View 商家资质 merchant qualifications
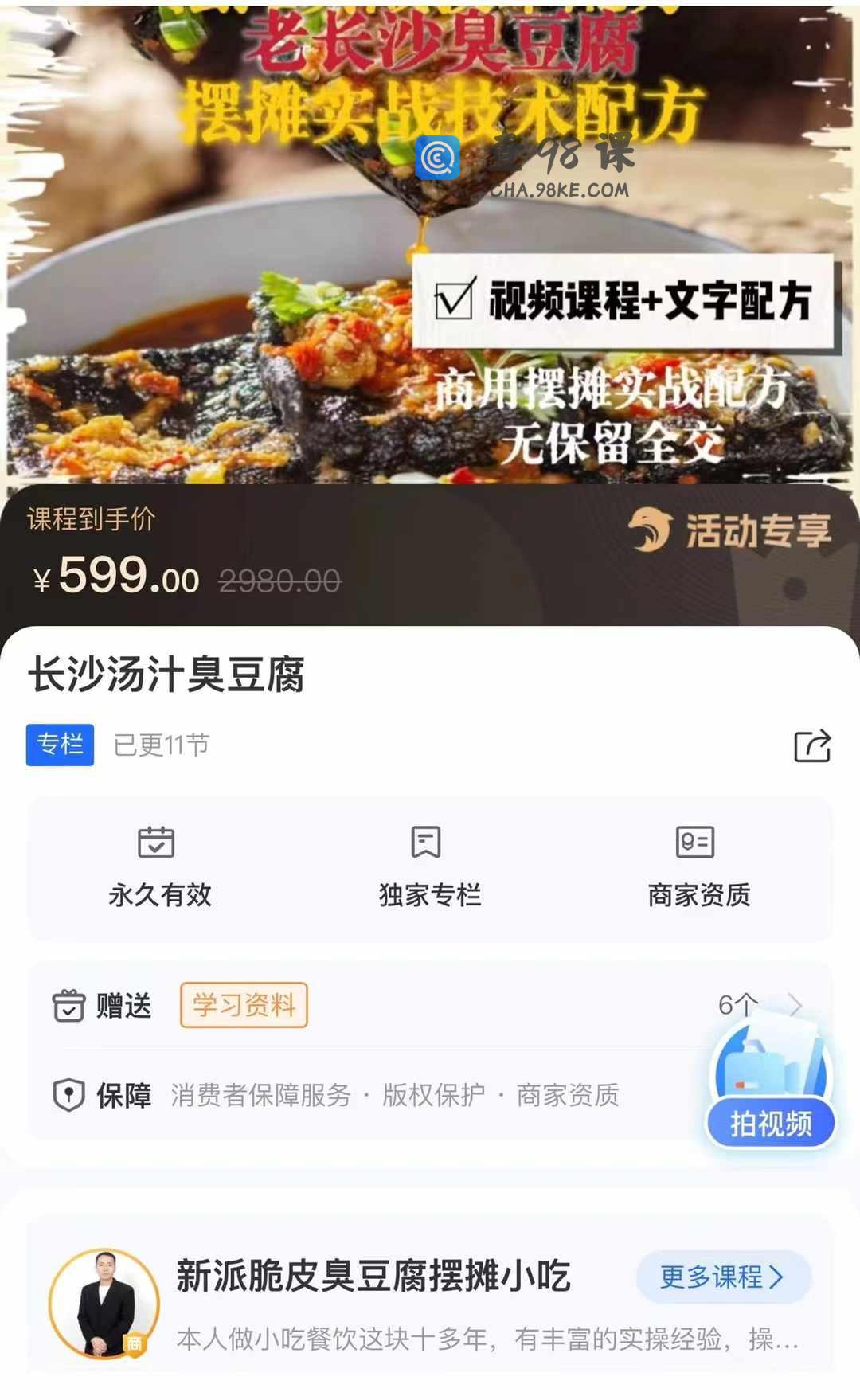 (698, 868)
